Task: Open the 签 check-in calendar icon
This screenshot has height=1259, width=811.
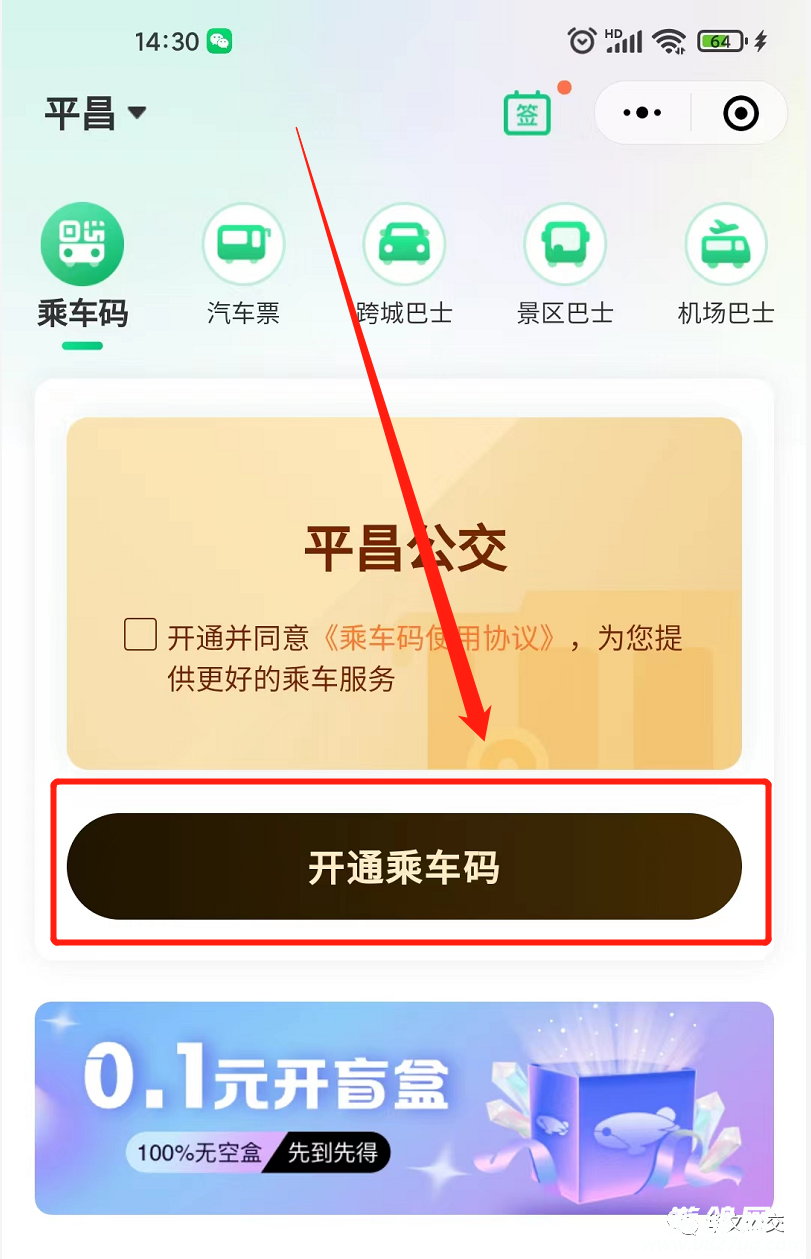Action: (x=527, y=113)
